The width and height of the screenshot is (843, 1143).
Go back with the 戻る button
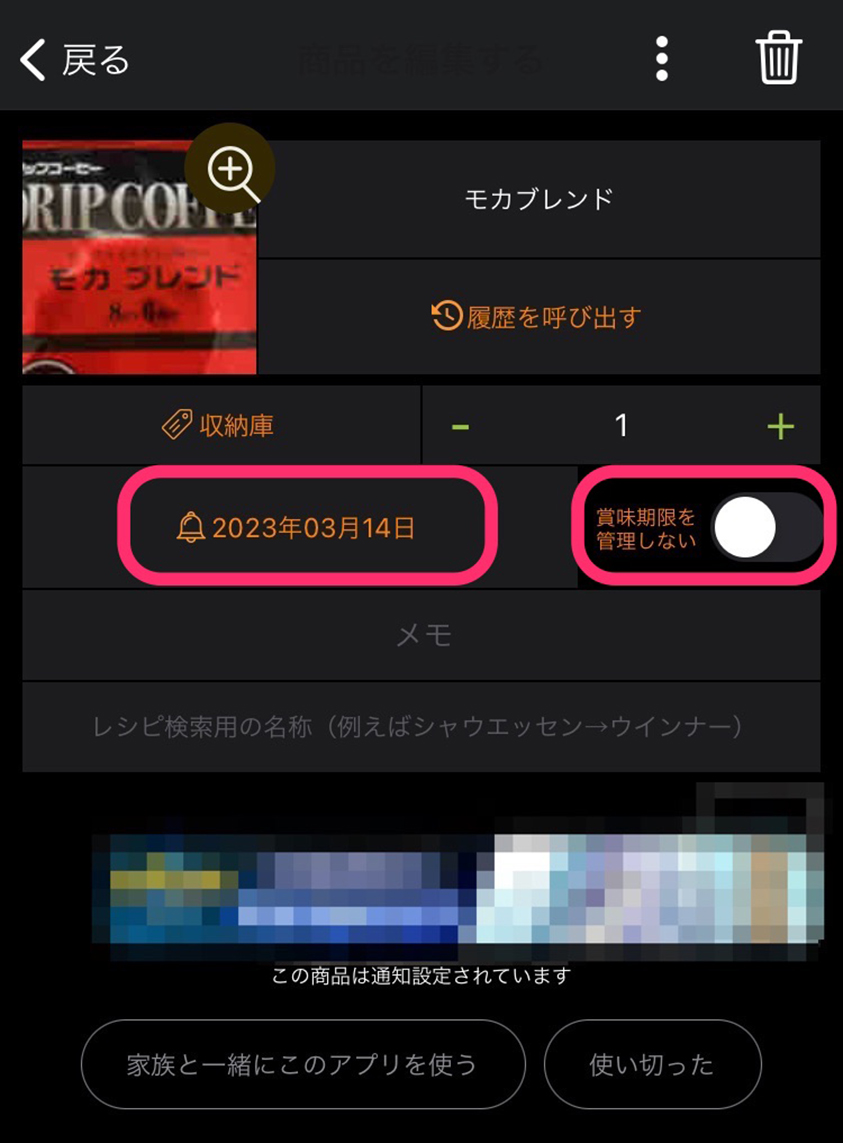point(75,60)
